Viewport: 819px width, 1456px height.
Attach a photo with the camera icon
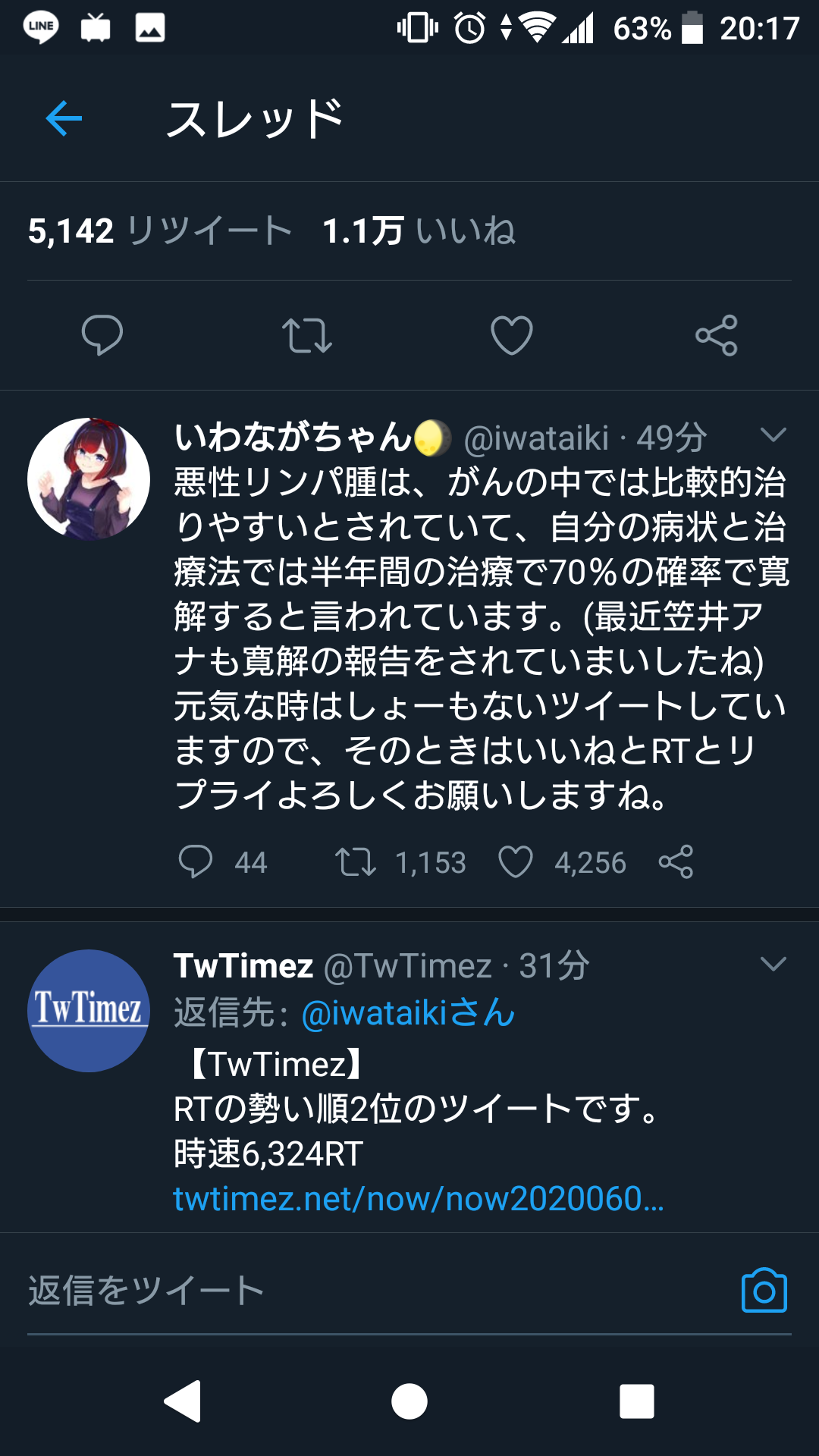[x=764, y=1290]
